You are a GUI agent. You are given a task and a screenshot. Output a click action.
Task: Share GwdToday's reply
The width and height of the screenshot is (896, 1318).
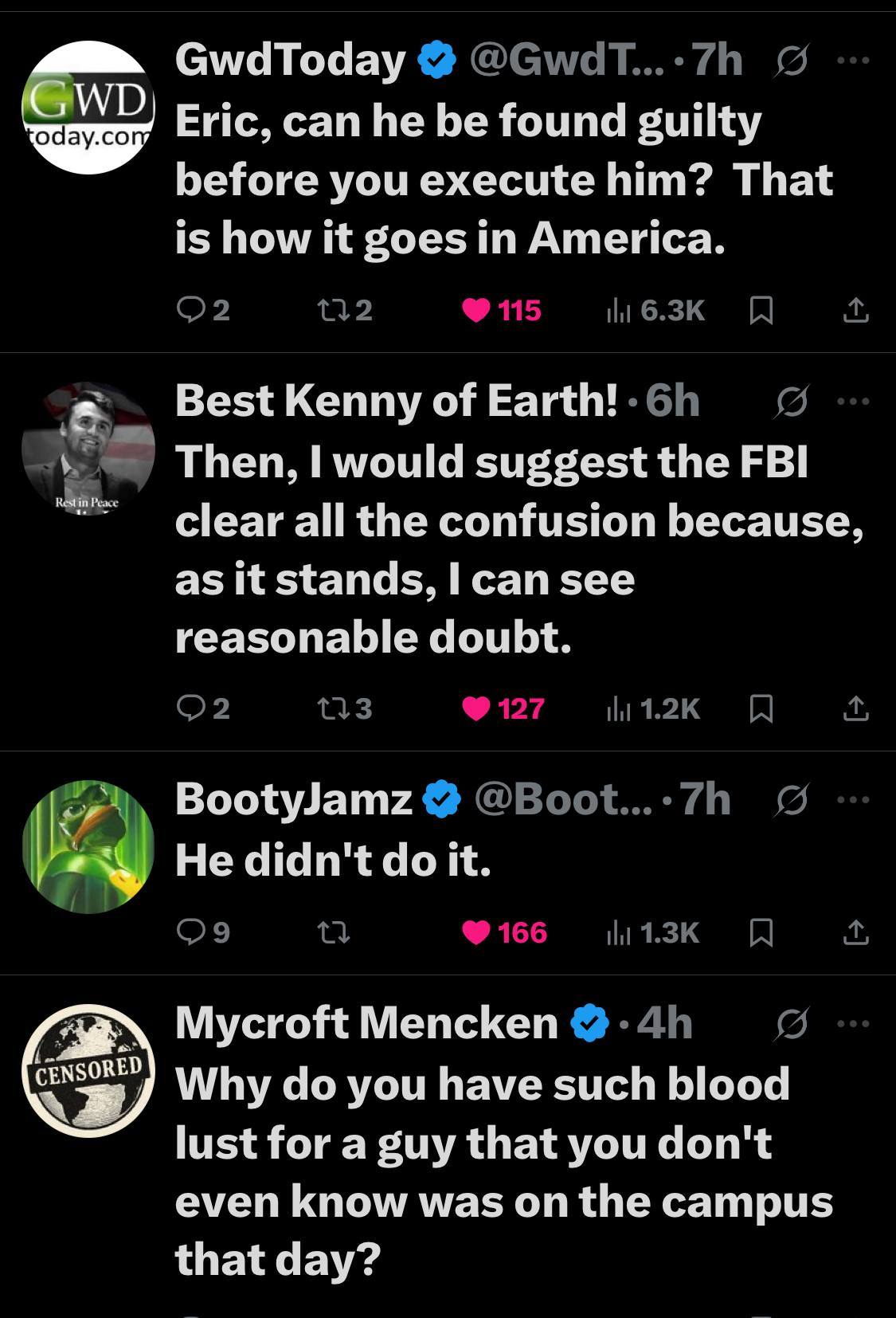point(855,310)
